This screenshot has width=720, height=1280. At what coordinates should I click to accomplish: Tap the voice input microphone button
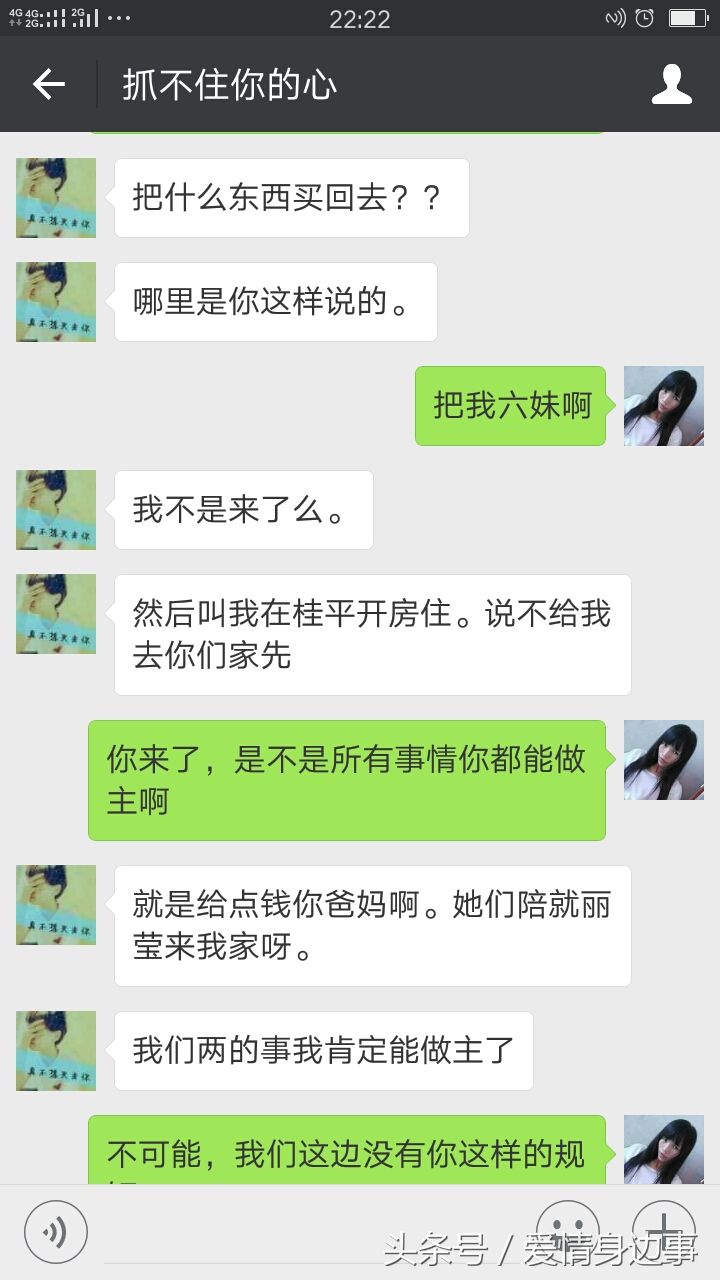coord(56,1231)
